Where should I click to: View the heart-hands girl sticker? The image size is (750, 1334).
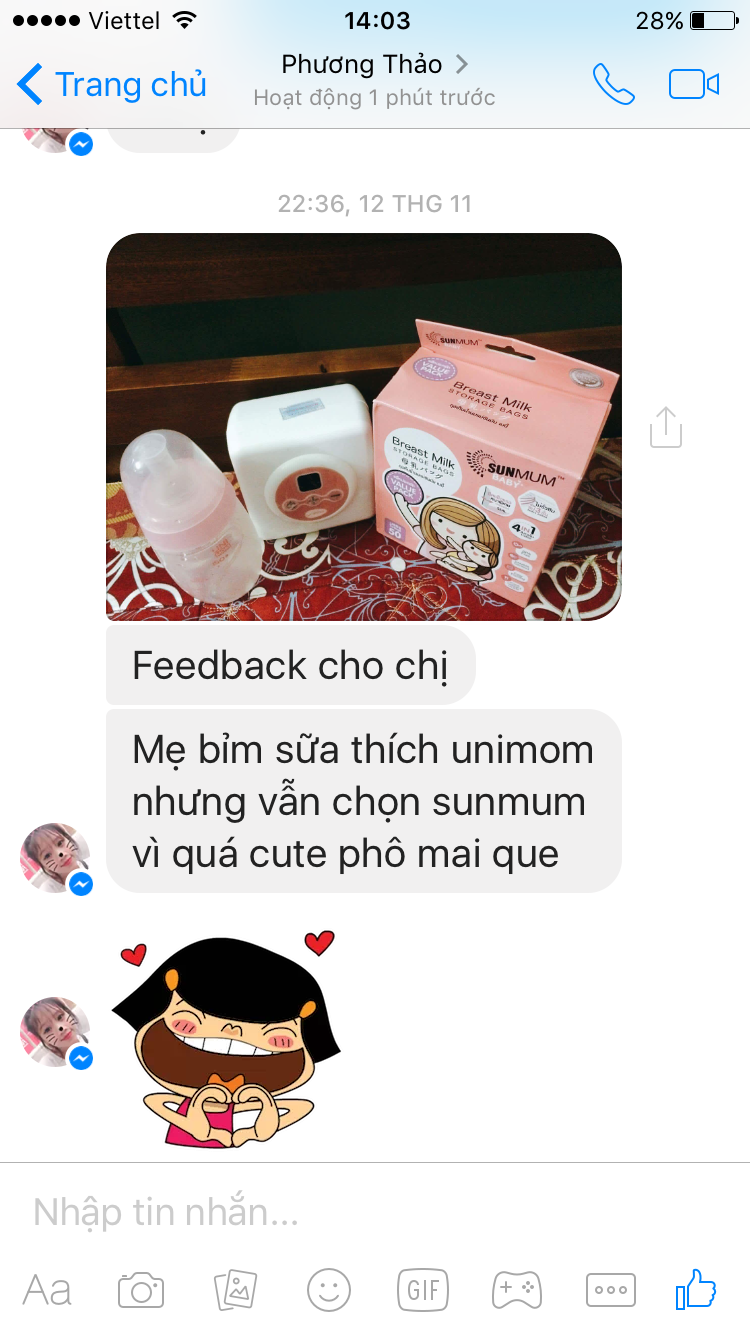click(x=226, y=1040)
